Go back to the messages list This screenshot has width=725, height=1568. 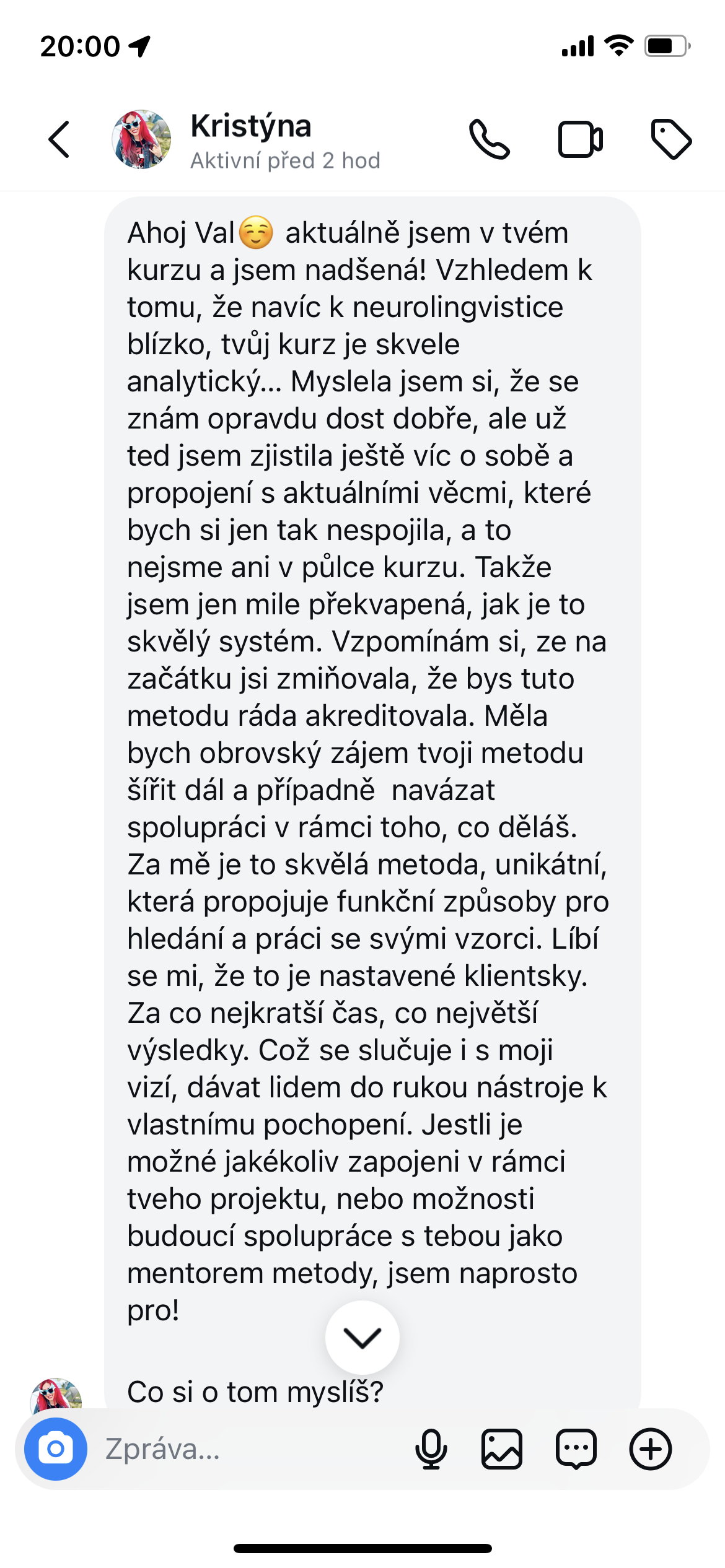click(59, 139)
